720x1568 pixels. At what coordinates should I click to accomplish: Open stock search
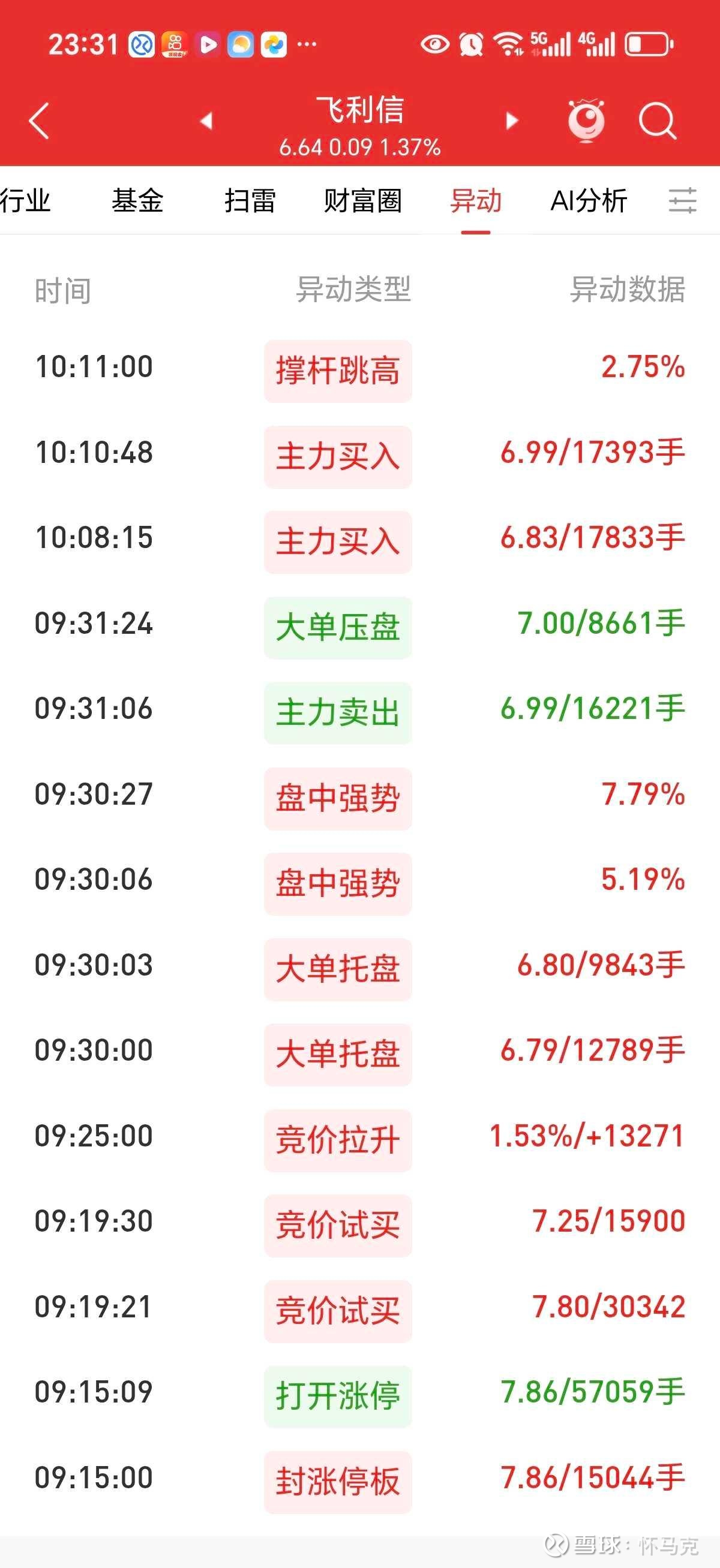coord(657,121)
